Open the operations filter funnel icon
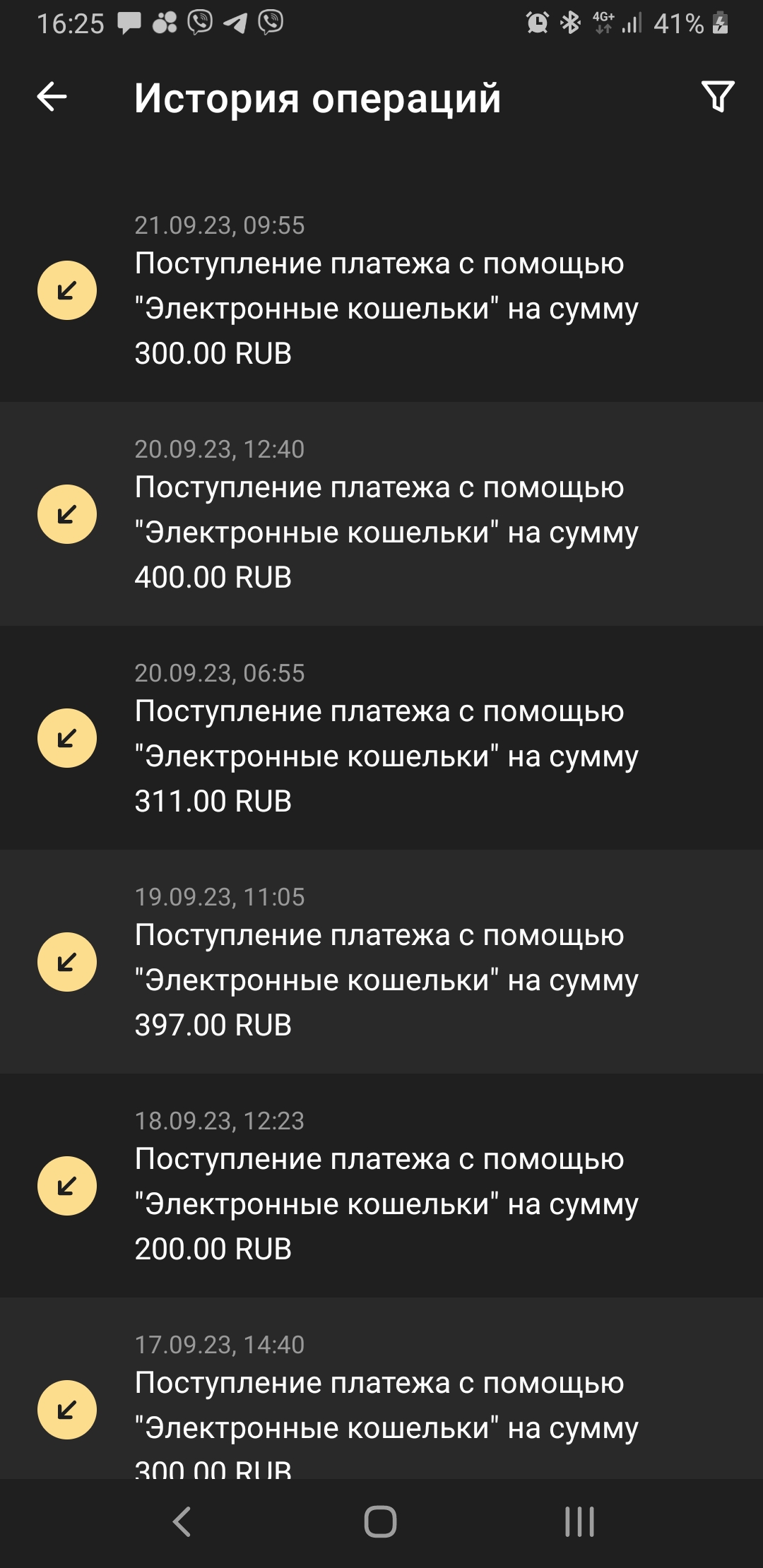This screenshot has height=1568, width=763. (718, 97)
